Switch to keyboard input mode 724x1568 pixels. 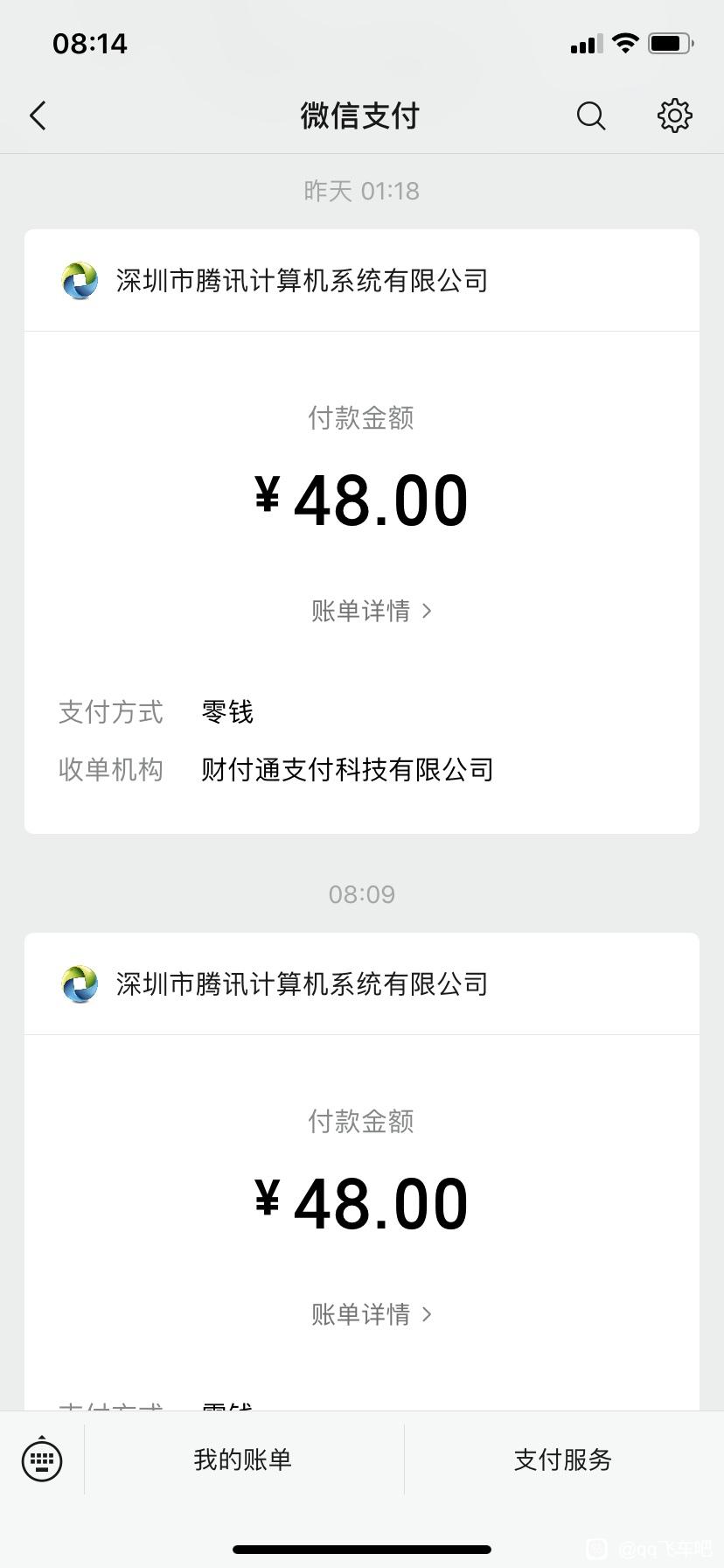coord(42,1459)
